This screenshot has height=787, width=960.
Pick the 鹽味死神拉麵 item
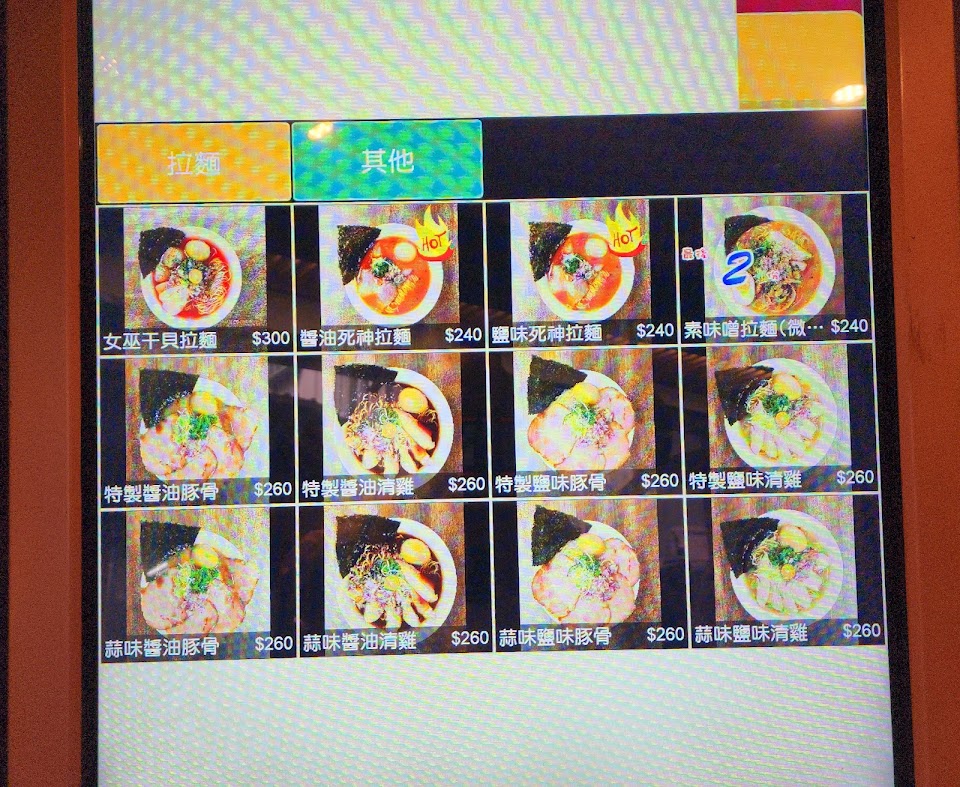click(581, 272)
